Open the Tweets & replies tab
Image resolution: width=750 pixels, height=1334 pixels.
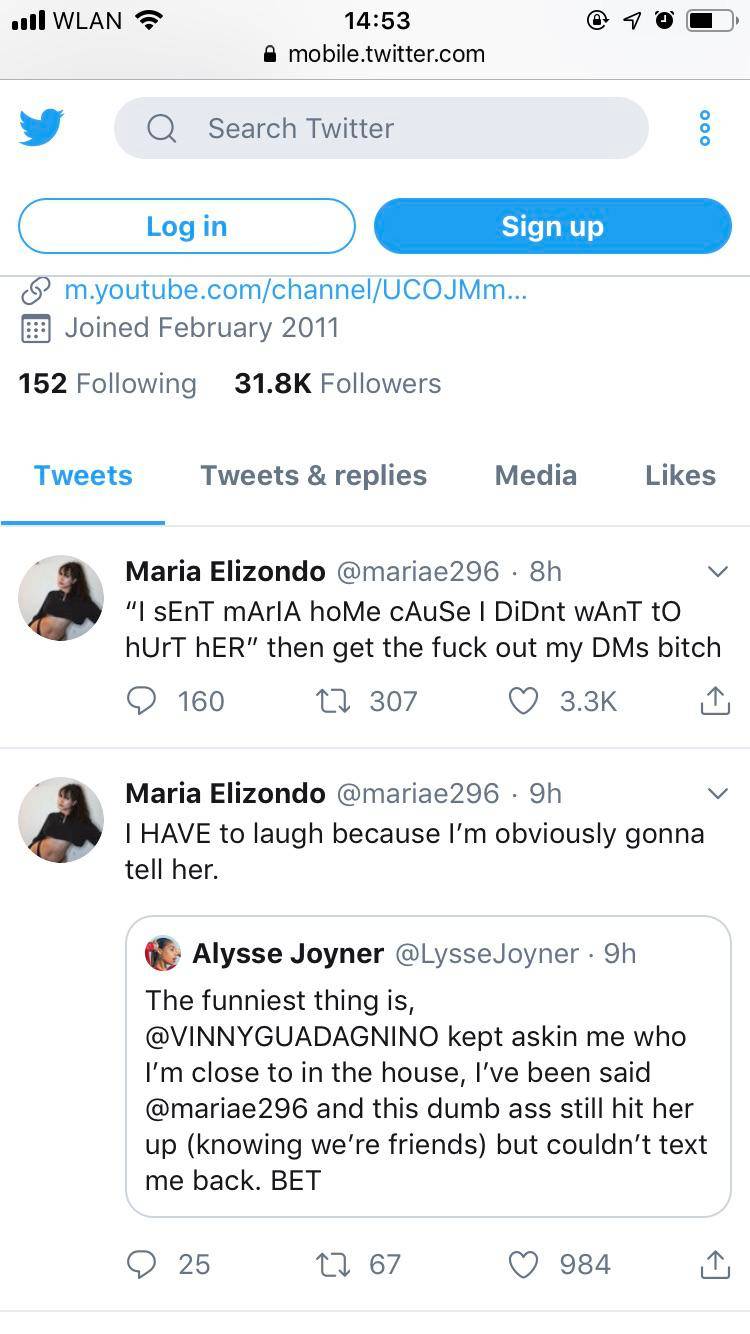[x=313, y=475]
